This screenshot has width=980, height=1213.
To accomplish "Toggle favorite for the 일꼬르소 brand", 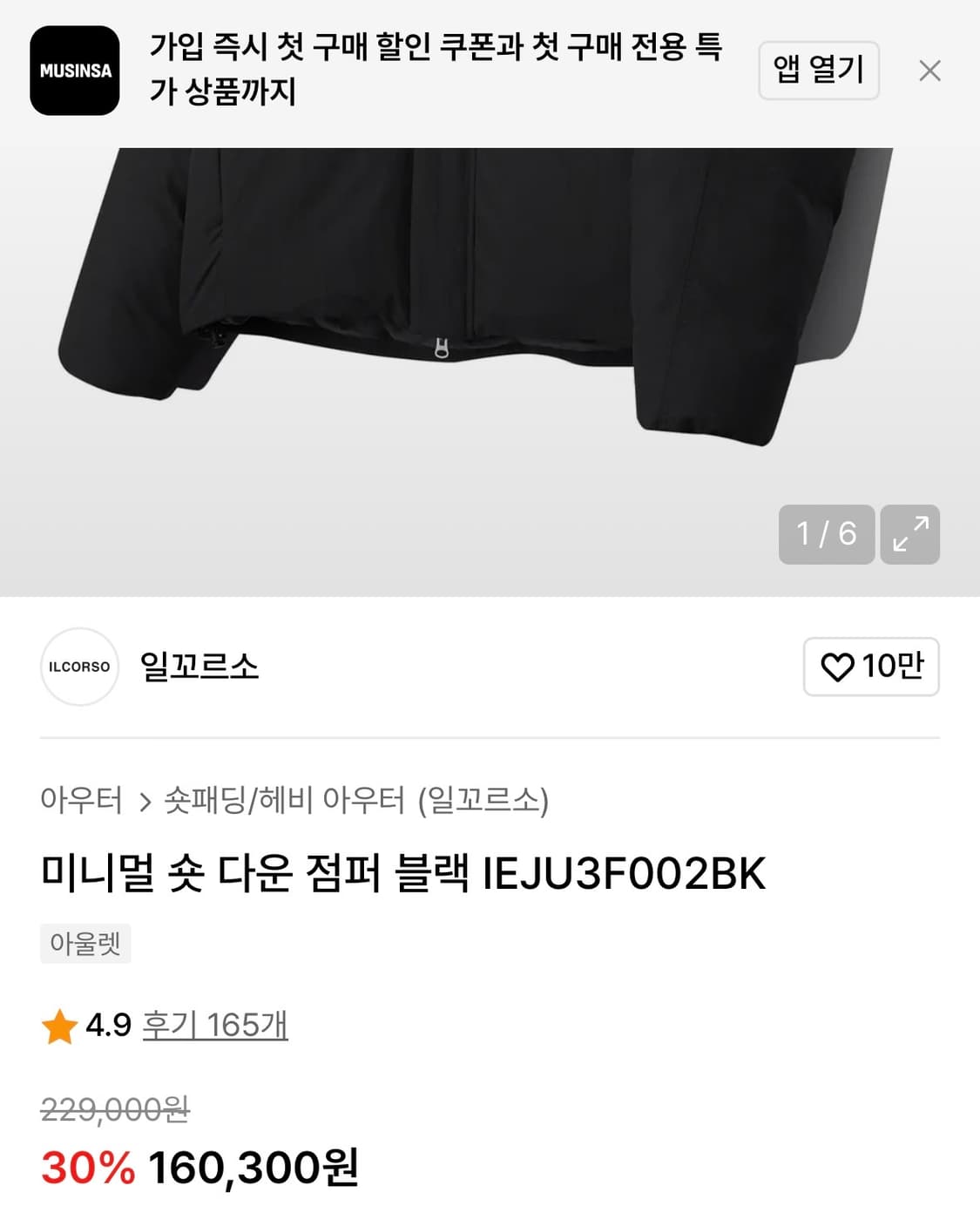I will [x=869, y=667].
